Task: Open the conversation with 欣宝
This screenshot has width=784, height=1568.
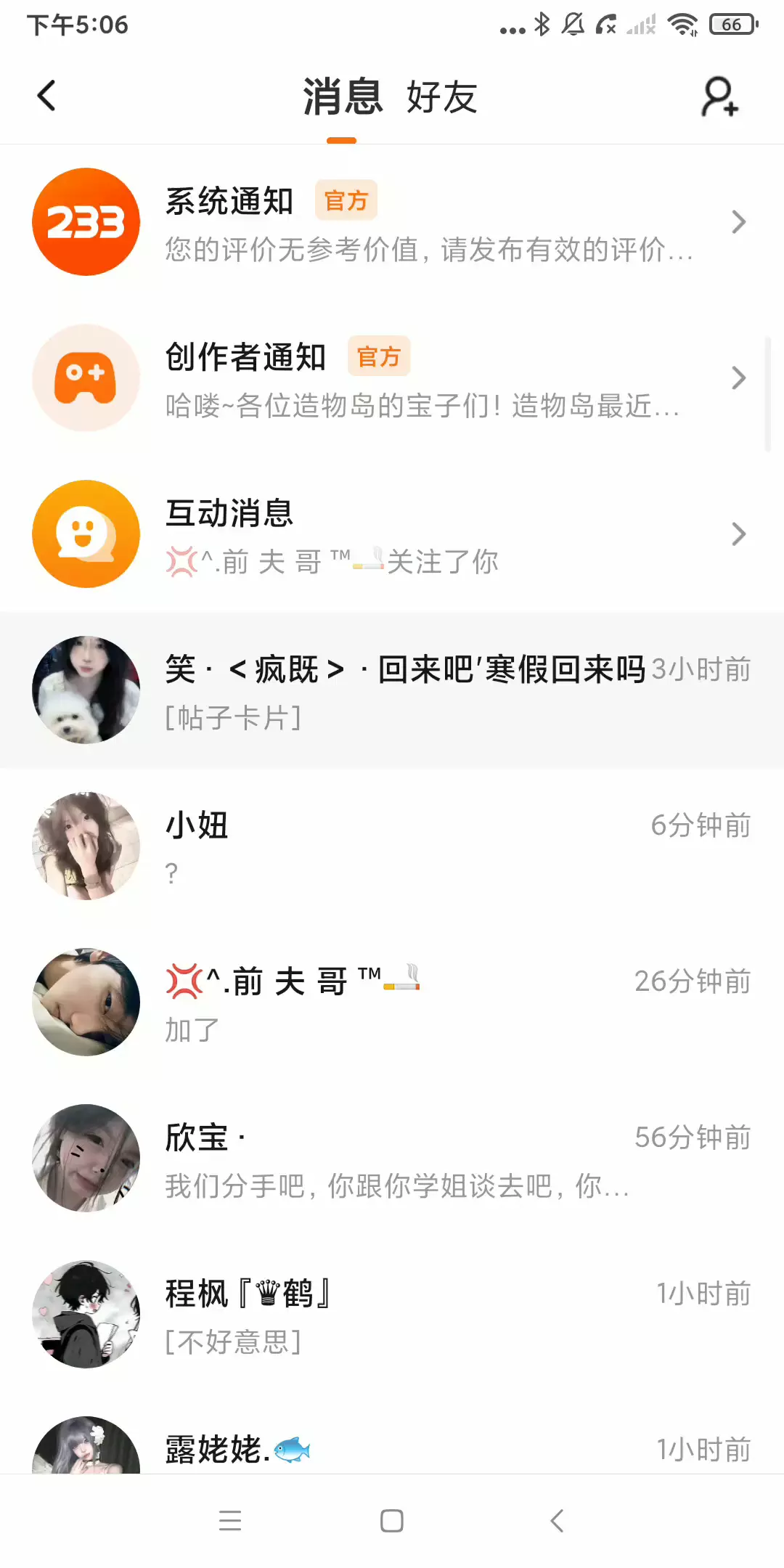Action: point(392,1159)
